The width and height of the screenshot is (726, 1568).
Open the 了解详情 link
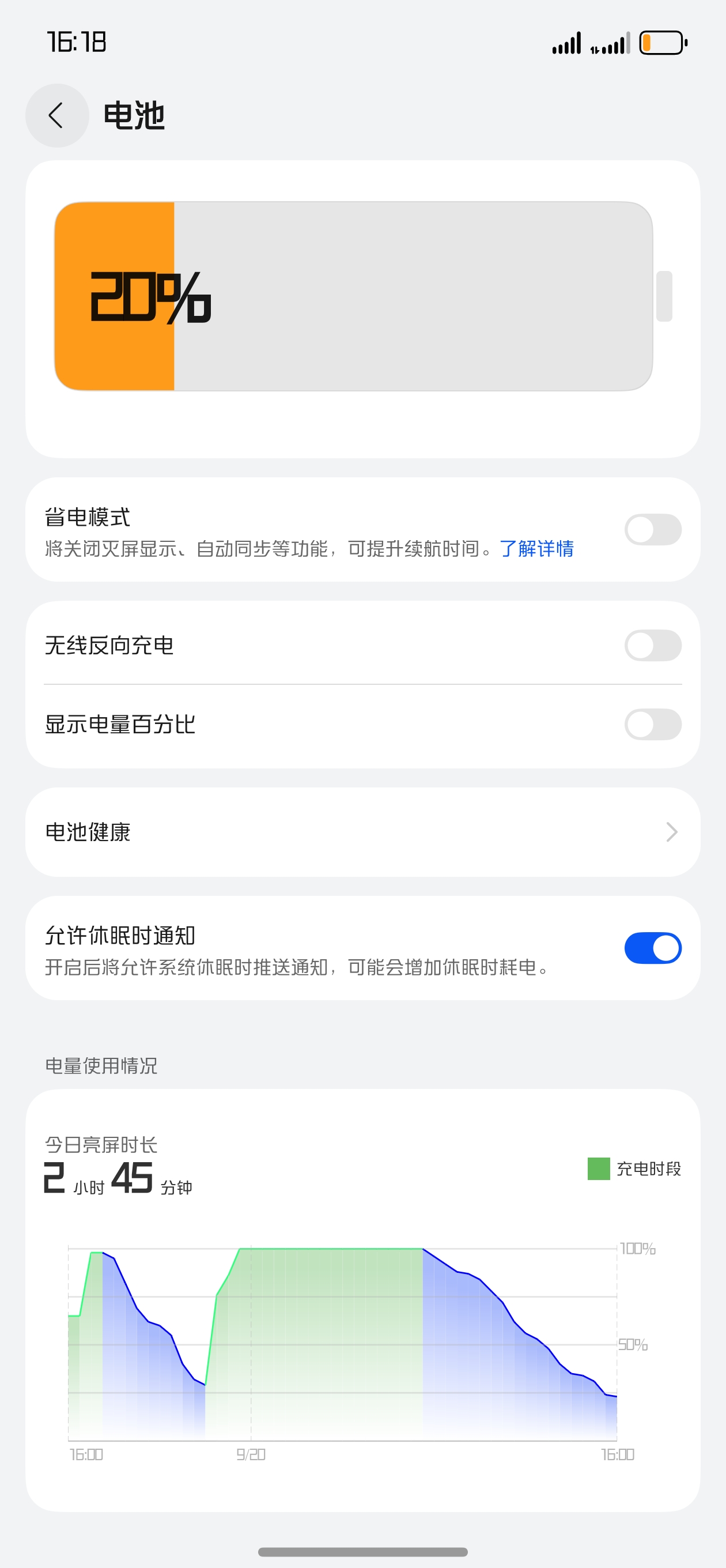point(536,549)
